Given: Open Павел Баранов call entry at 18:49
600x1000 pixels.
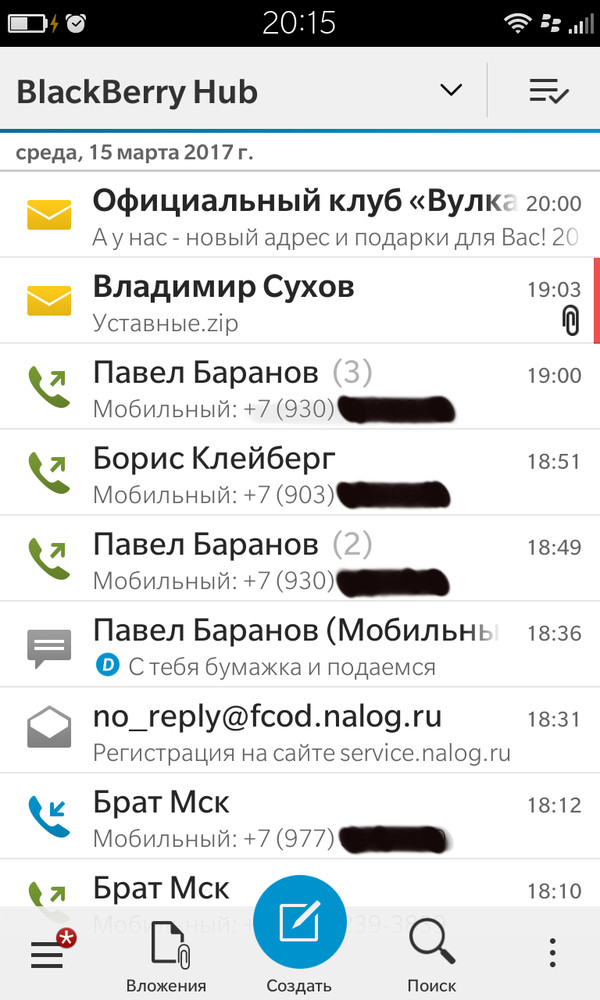Looking at the screenshot, I should click(x=300, y=559).
